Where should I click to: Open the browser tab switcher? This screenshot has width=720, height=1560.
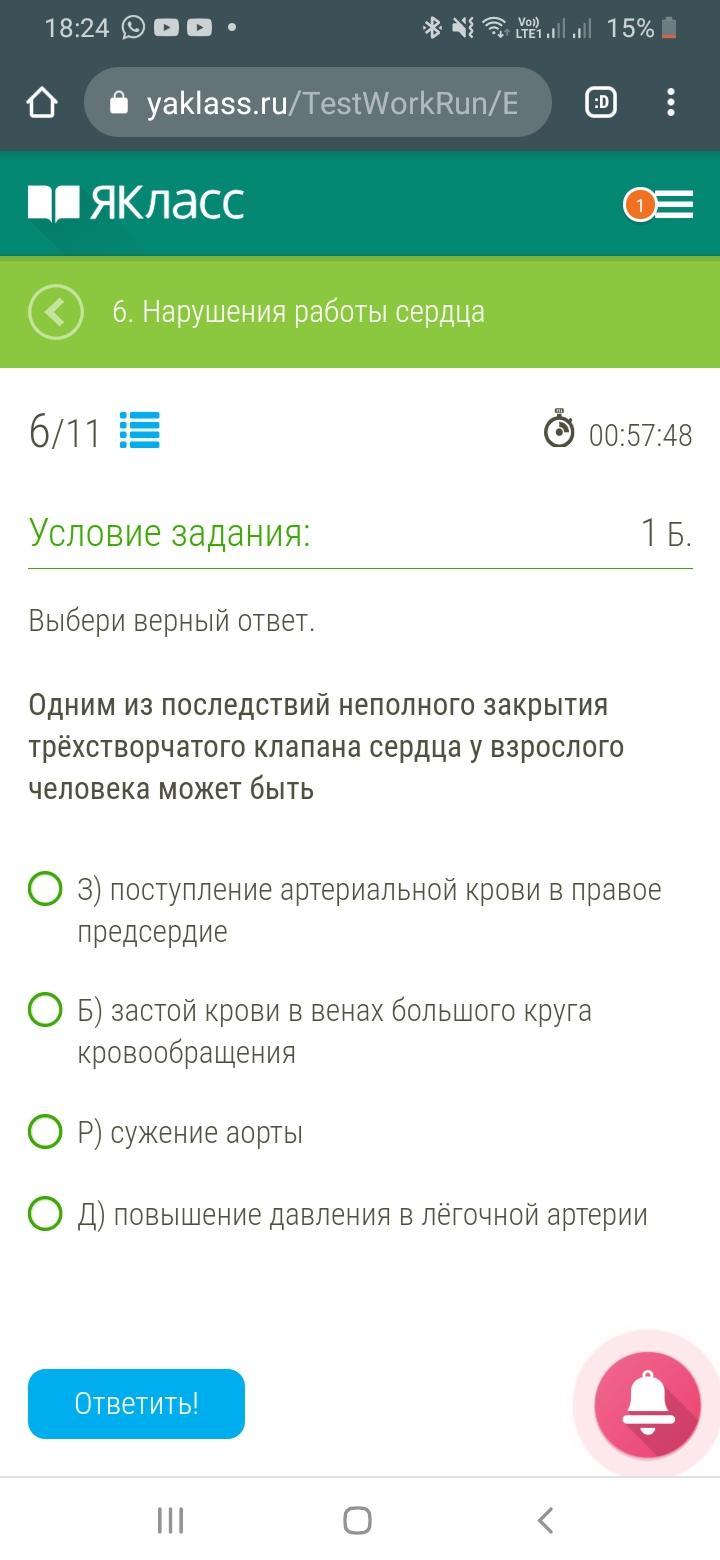click(600, 102)
